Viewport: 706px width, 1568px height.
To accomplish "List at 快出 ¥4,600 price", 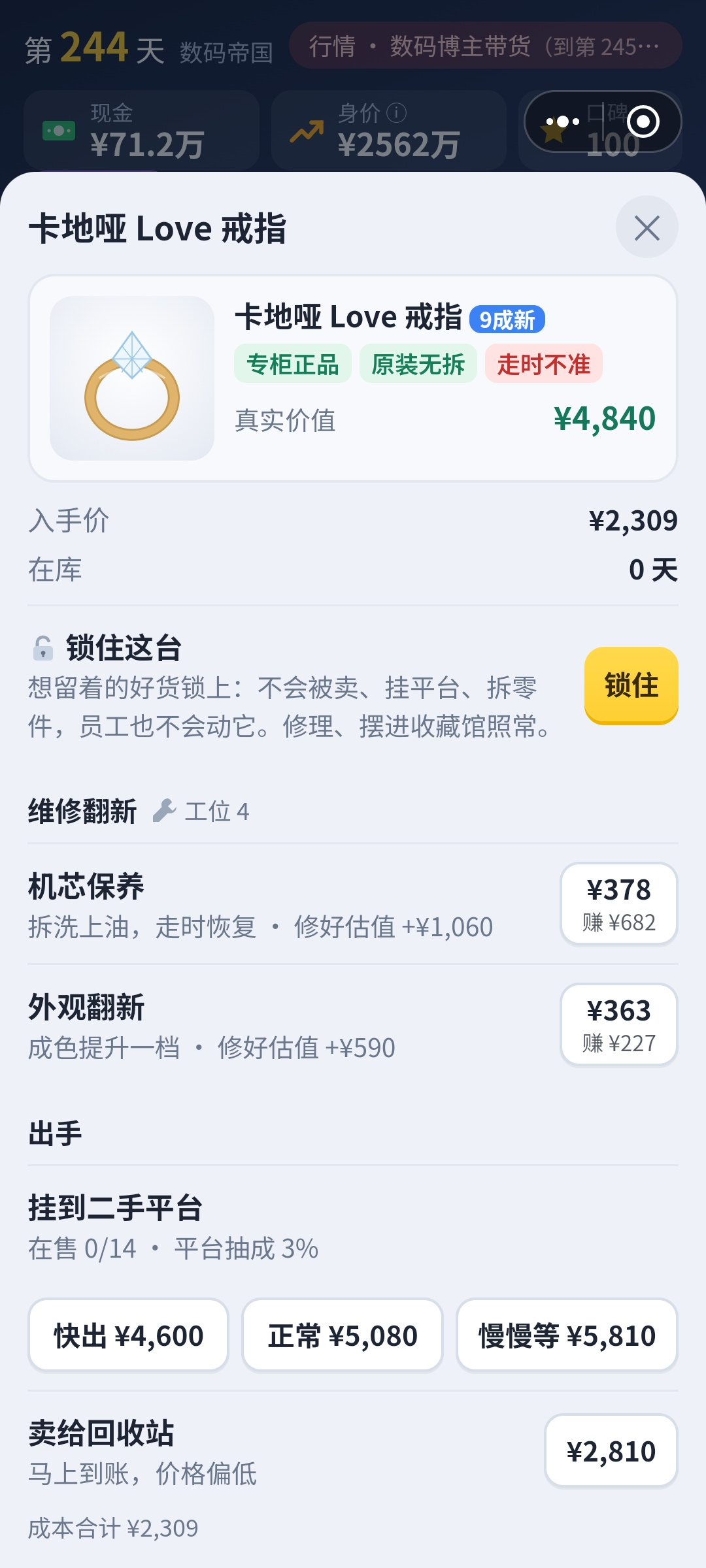I will [x=129, y=1335].
